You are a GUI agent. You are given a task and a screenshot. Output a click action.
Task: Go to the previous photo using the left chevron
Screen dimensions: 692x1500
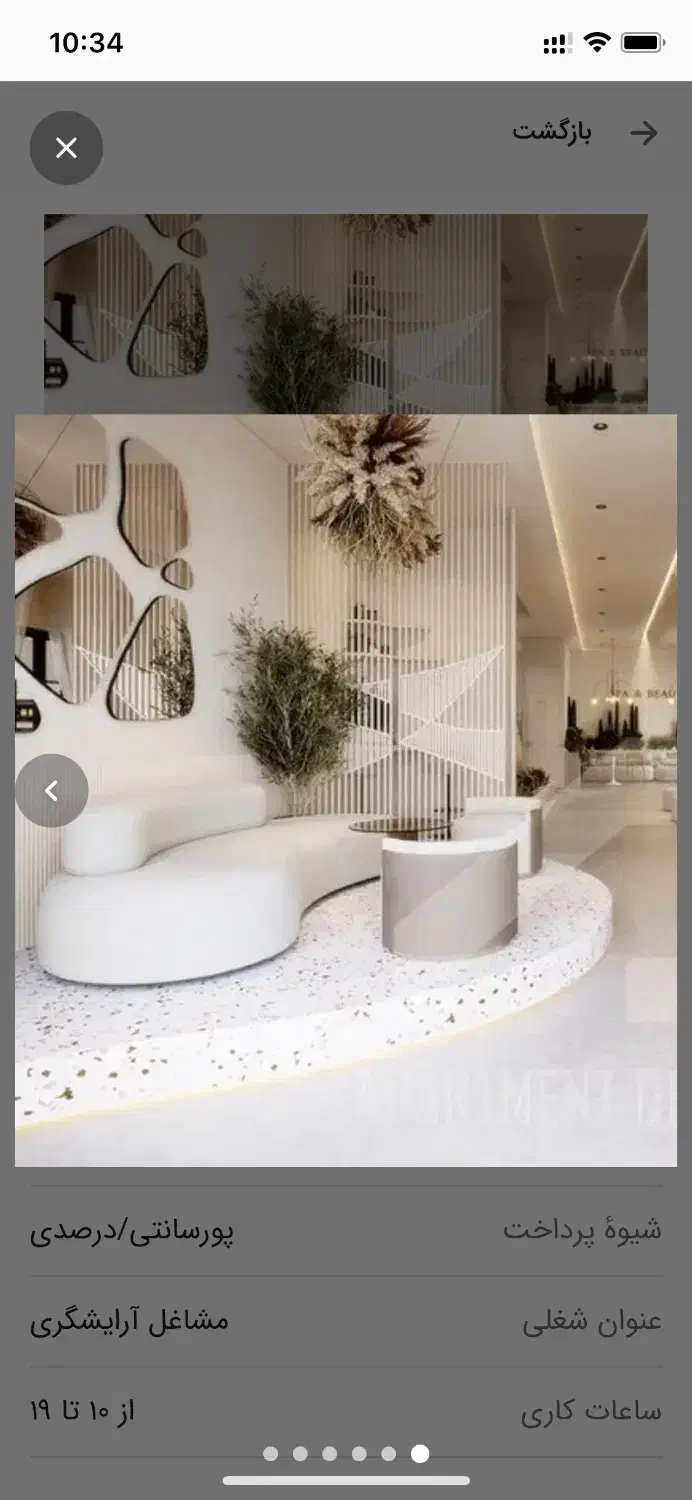pyautogui.click(x=52, y=791)
